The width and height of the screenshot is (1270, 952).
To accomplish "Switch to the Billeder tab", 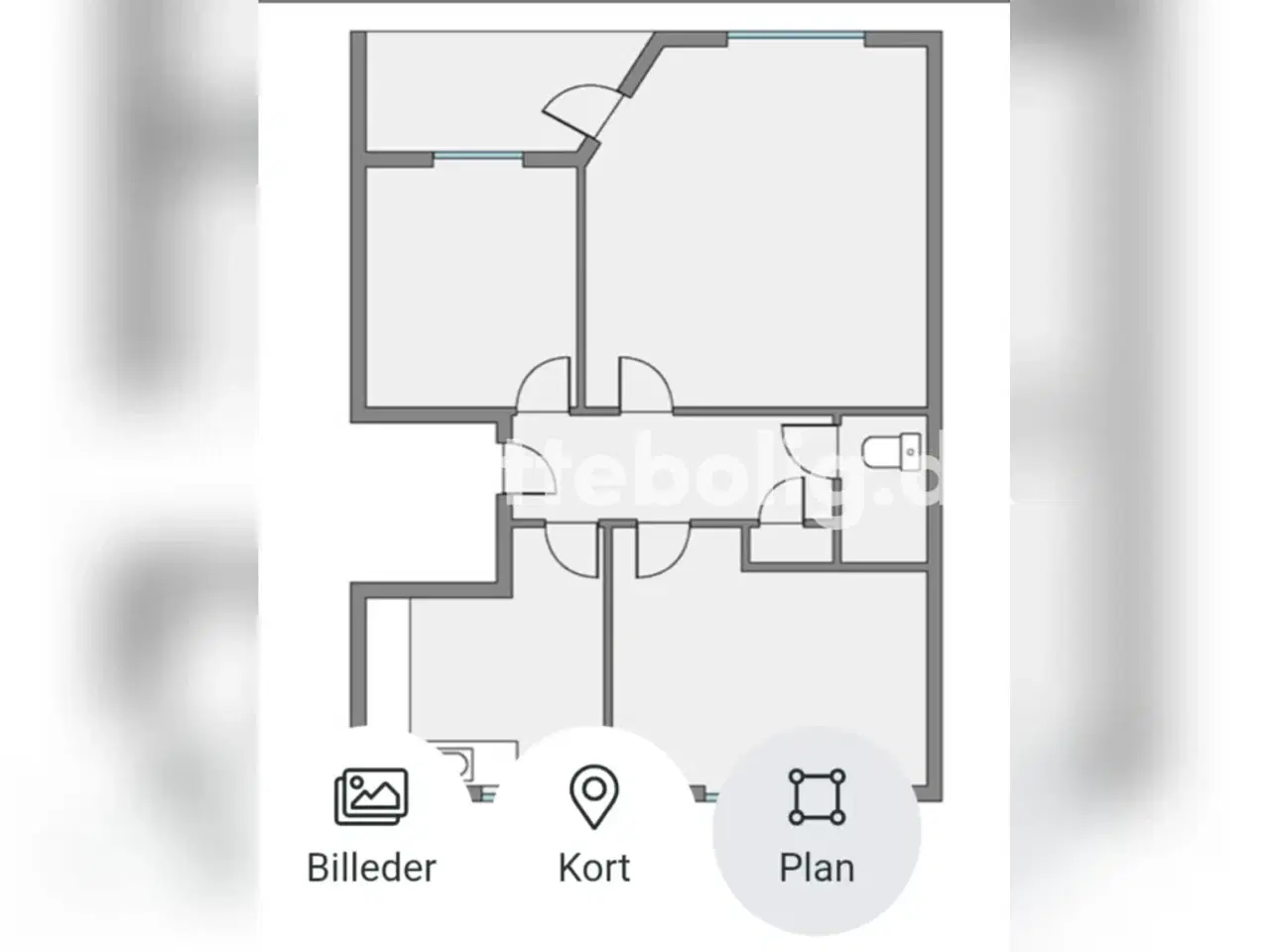I will (x=371, y=825).
